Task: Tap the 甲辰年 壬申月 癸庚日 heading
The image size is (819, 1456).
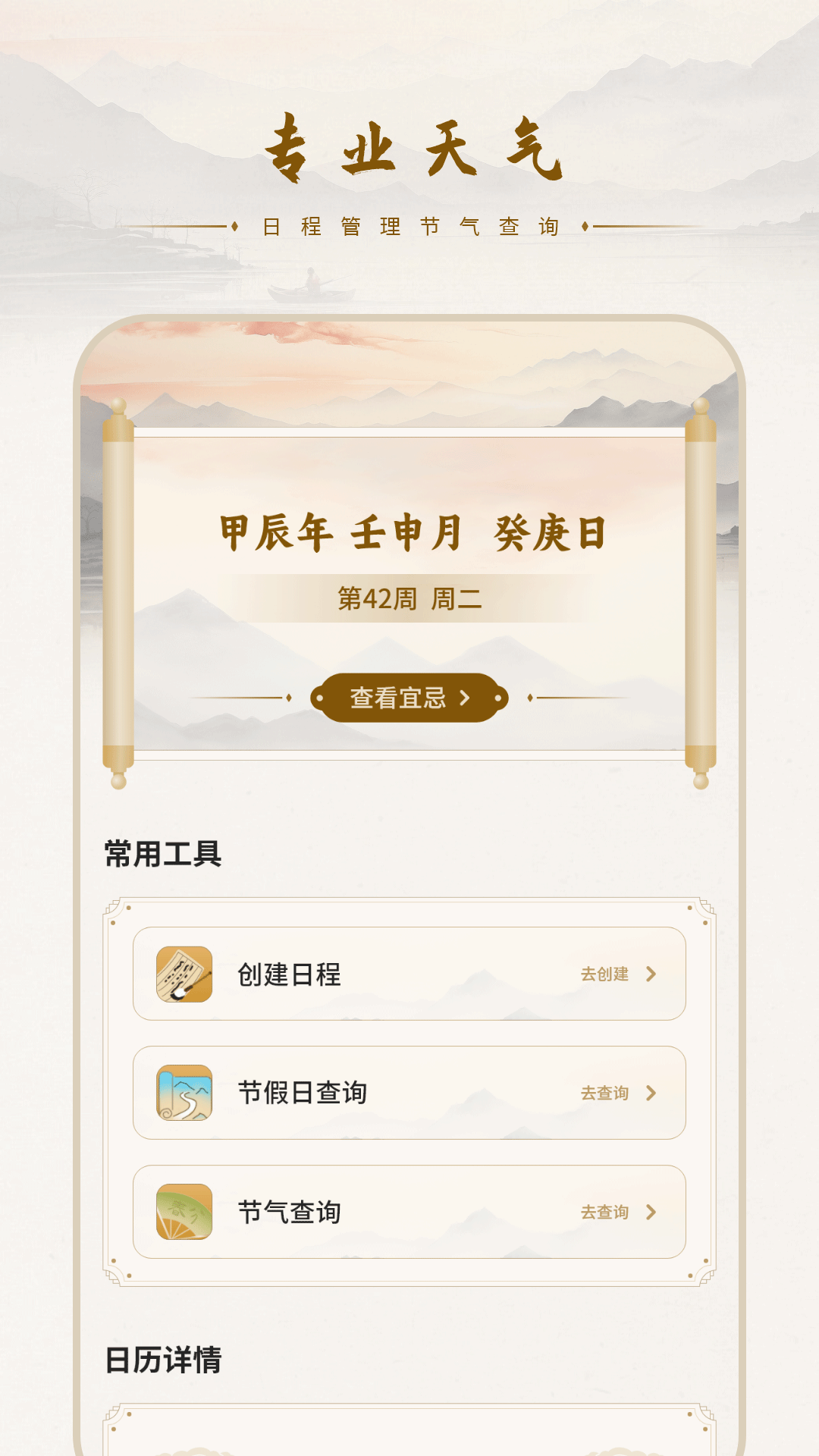Action: pyautogui.click(x=409, y=531)
